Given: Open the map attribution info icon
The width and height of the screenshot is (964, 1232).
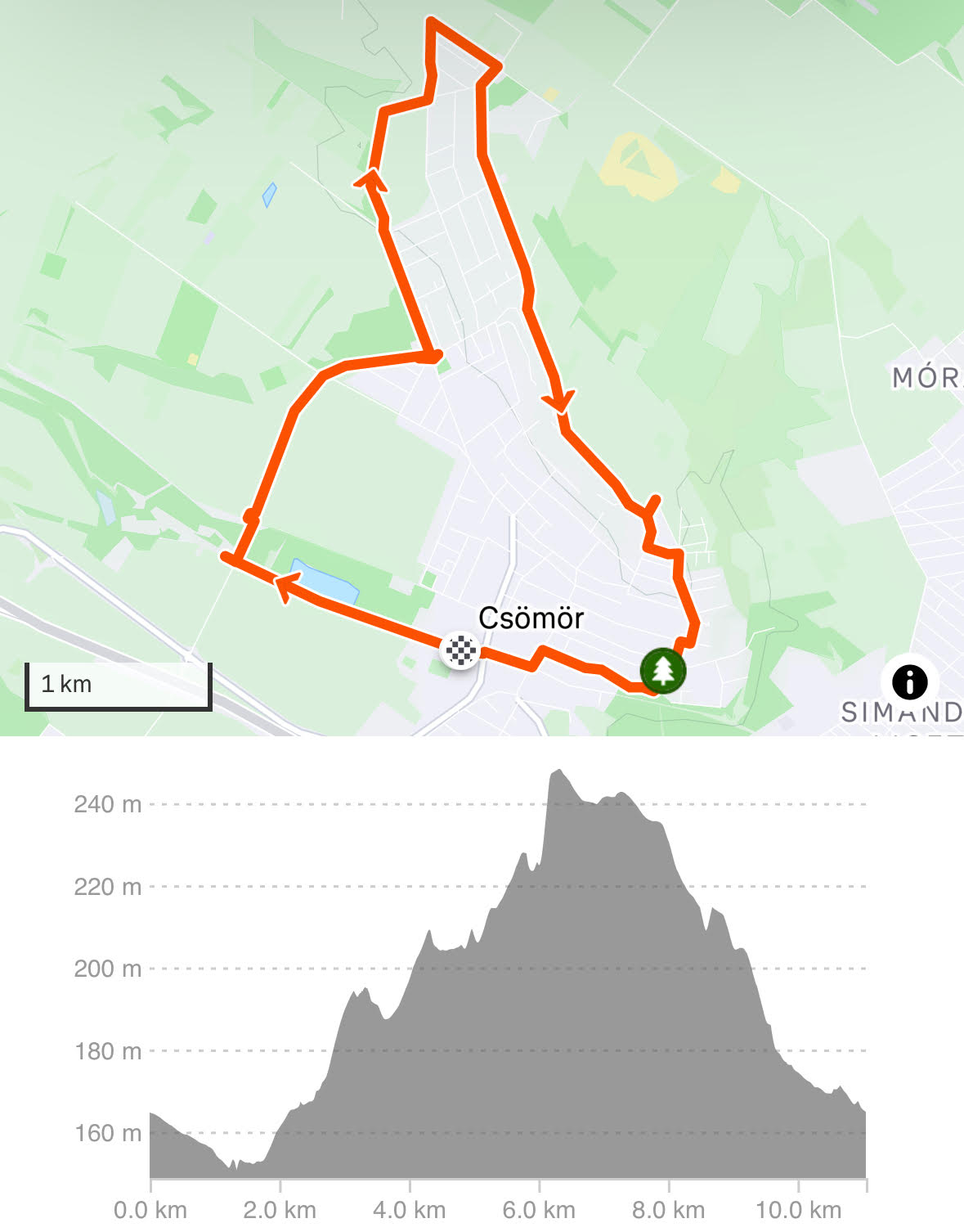Looking at the screenshot, I should click(x=909, y=681).
